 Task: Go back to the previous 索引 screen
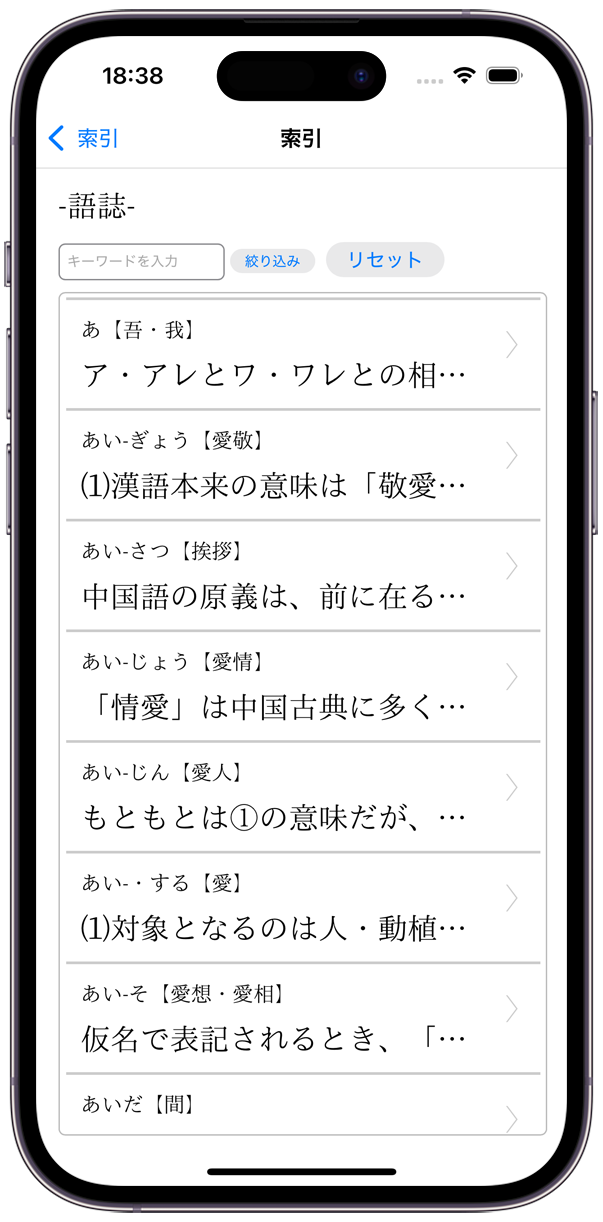83,139
